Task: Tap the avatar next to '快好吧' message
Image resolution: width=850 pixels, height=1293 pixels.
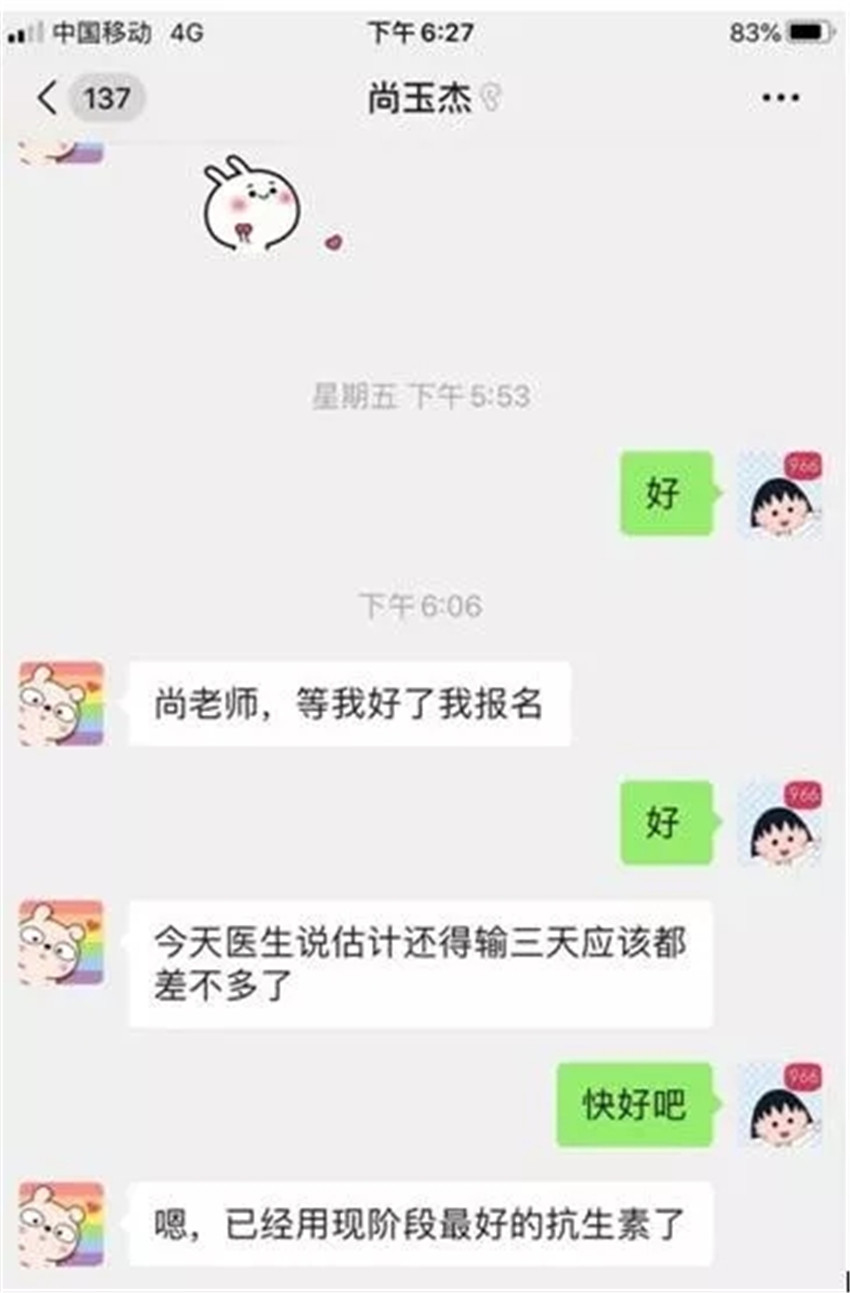Action: click(x=780, y=1104)
